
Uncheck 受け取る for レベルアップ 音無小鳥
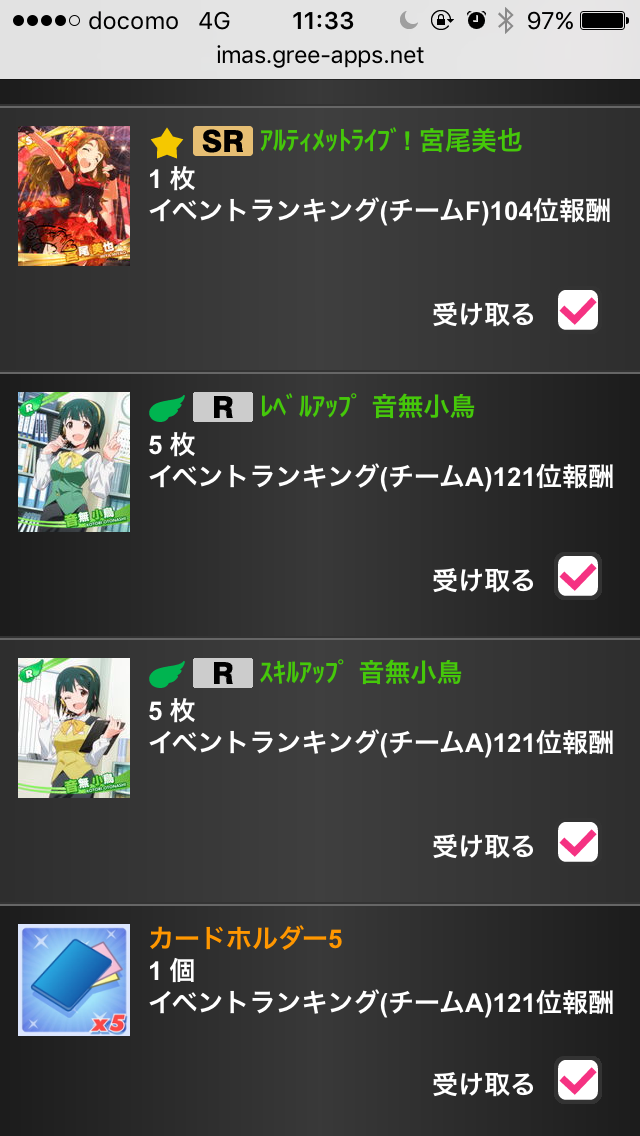pyautogui.click(x=578, y=577)
